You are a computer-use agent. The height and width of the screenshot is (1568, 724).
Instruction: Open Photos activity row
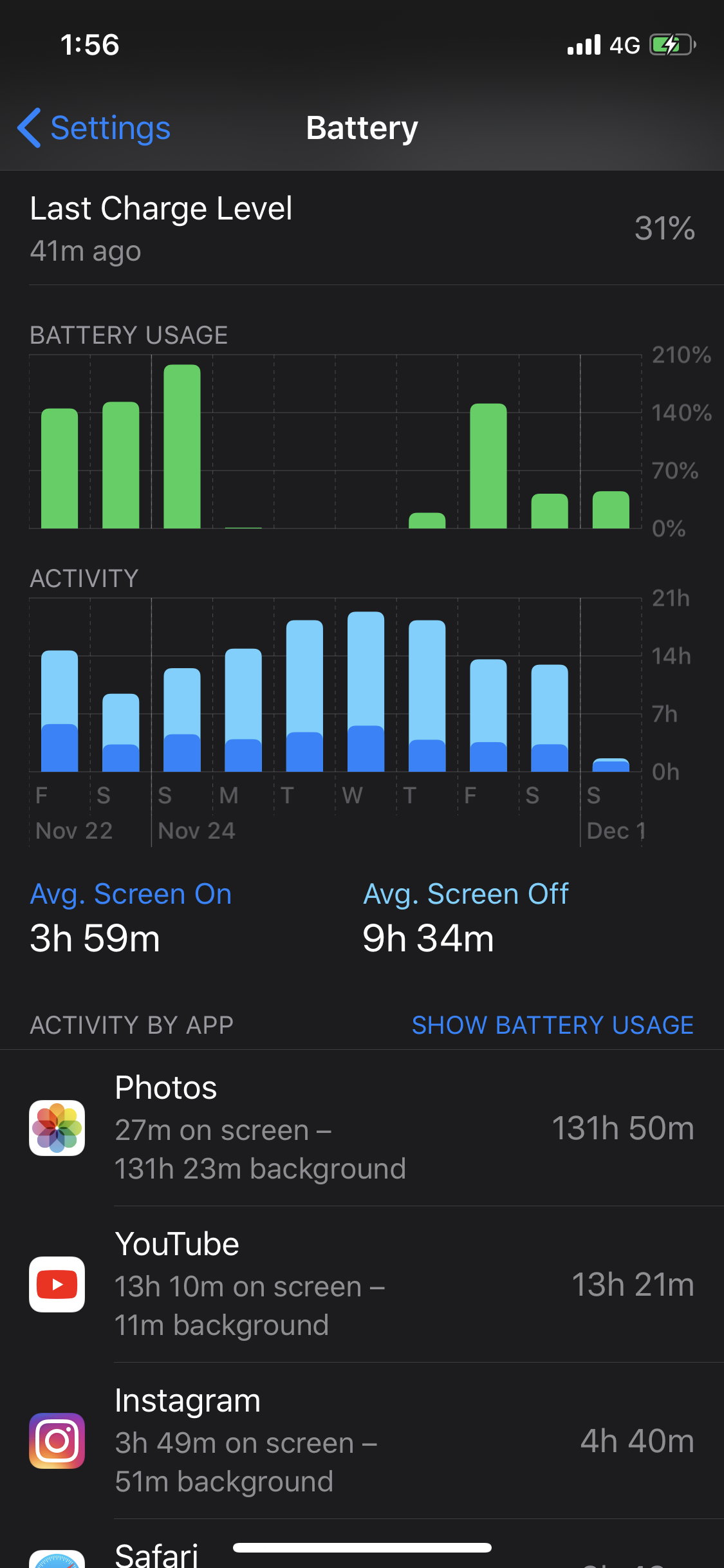point(362,1128)
